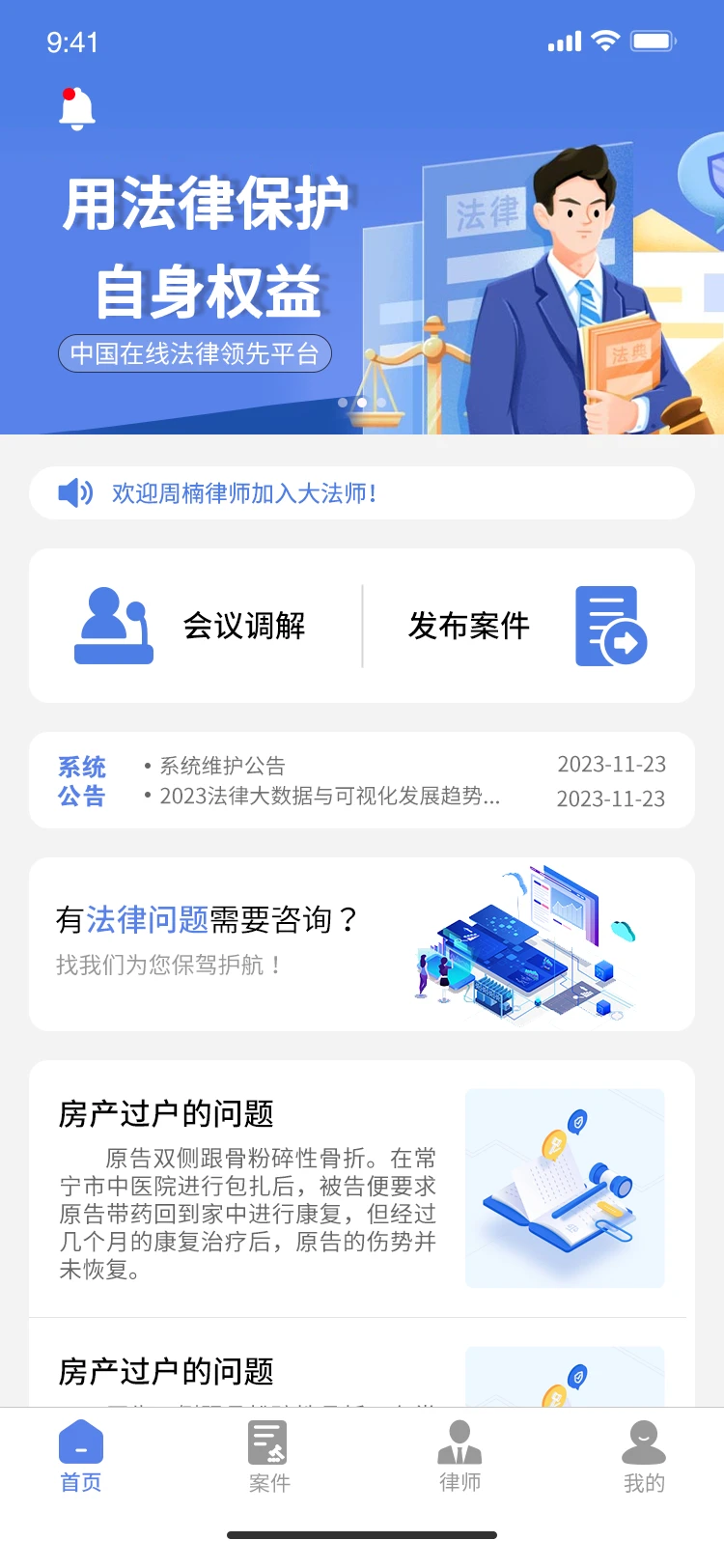The width and height of the screenshot is (724, 1568).
Task: Open the 案件 cases tab icon
Action: tap(267, 1441)
